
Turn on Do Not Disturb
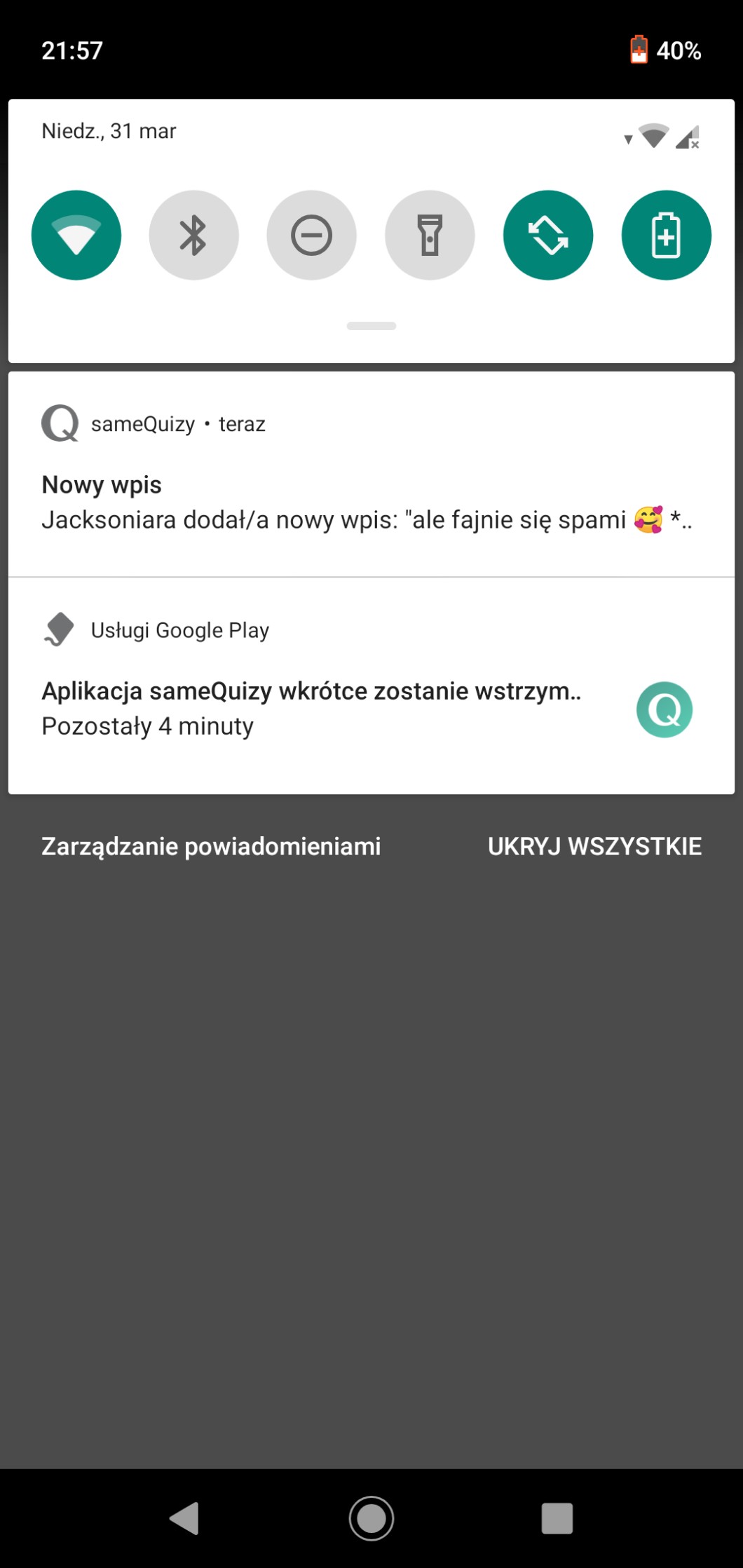312,236
